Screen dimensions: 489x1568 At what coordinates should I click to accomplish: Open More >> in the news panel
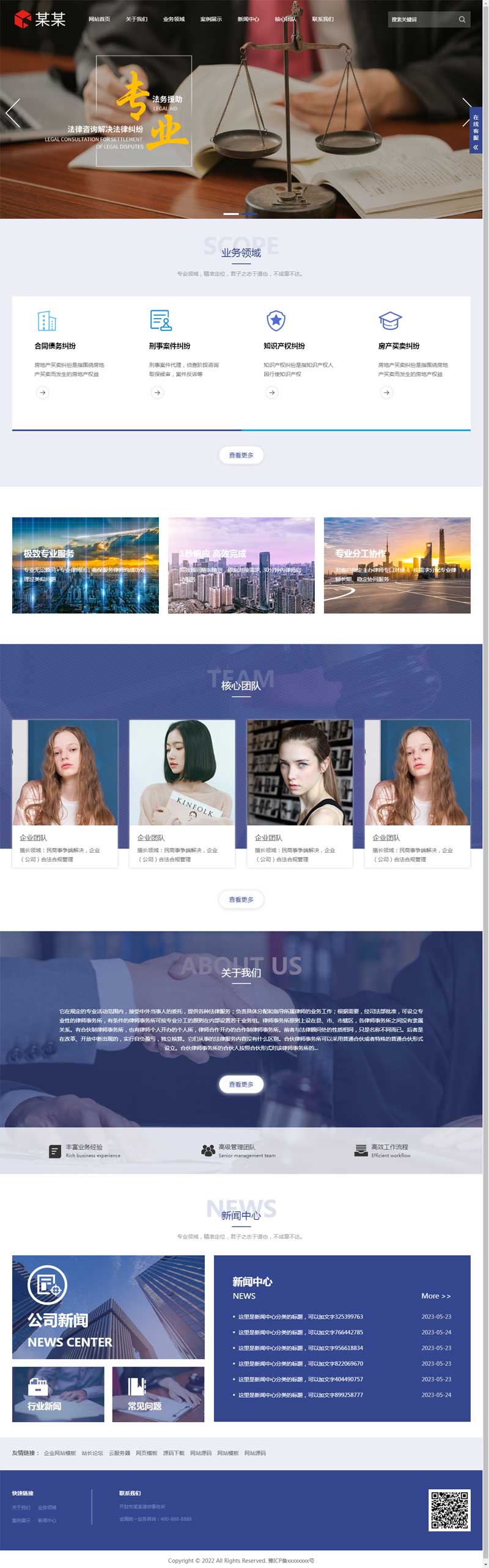pos(435,1296)
